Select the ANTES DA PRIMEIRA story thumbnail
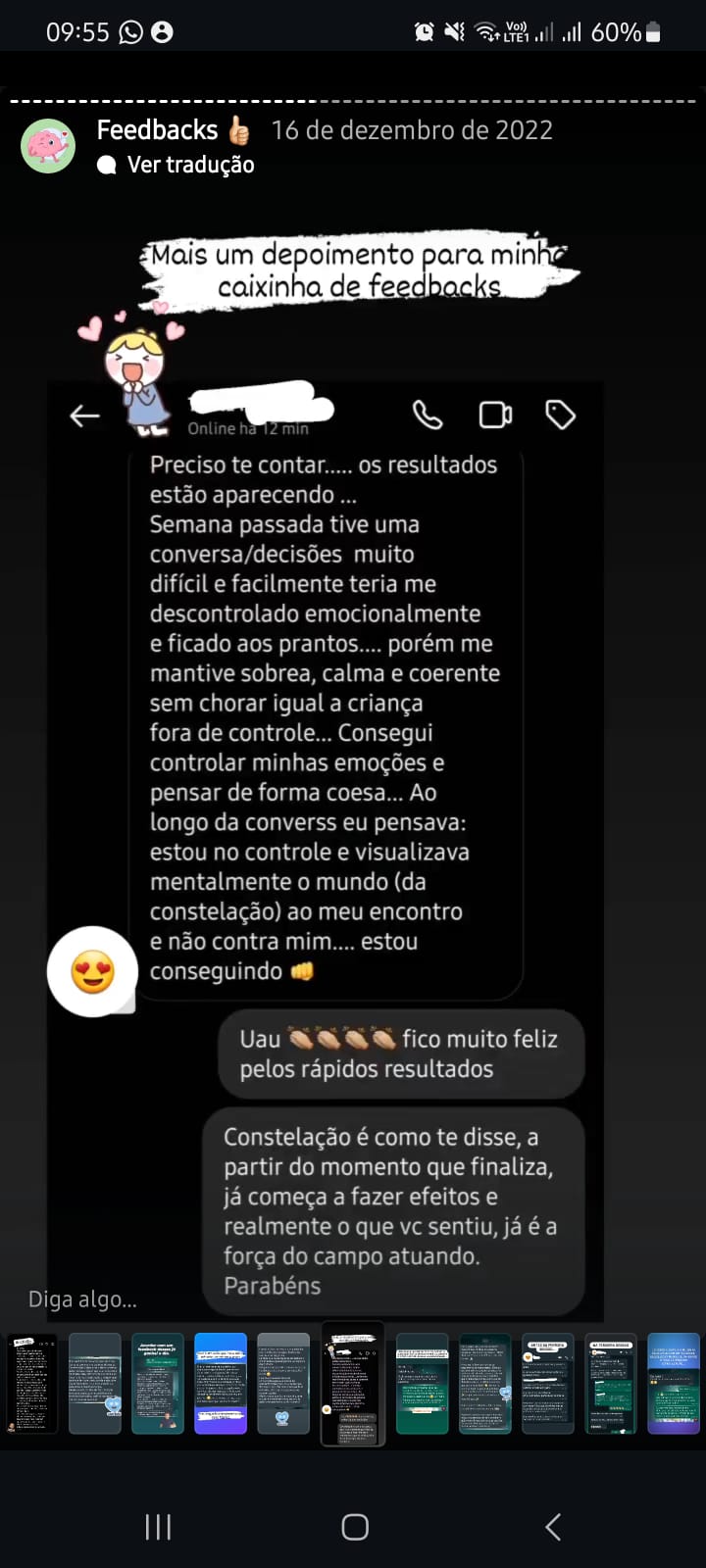The image size is (706, 1568). coord(547,1383)
